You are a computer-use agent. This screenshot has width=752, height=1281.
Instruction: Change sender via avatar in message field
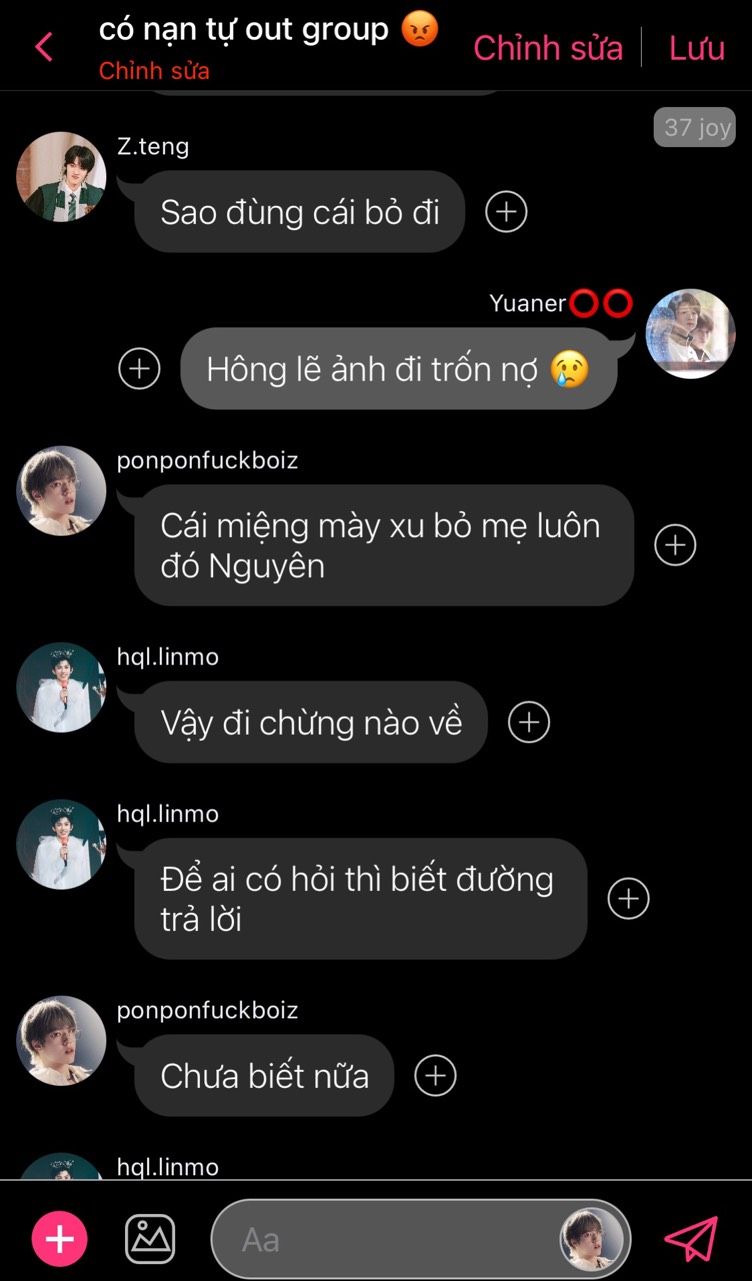[591, 1240]
